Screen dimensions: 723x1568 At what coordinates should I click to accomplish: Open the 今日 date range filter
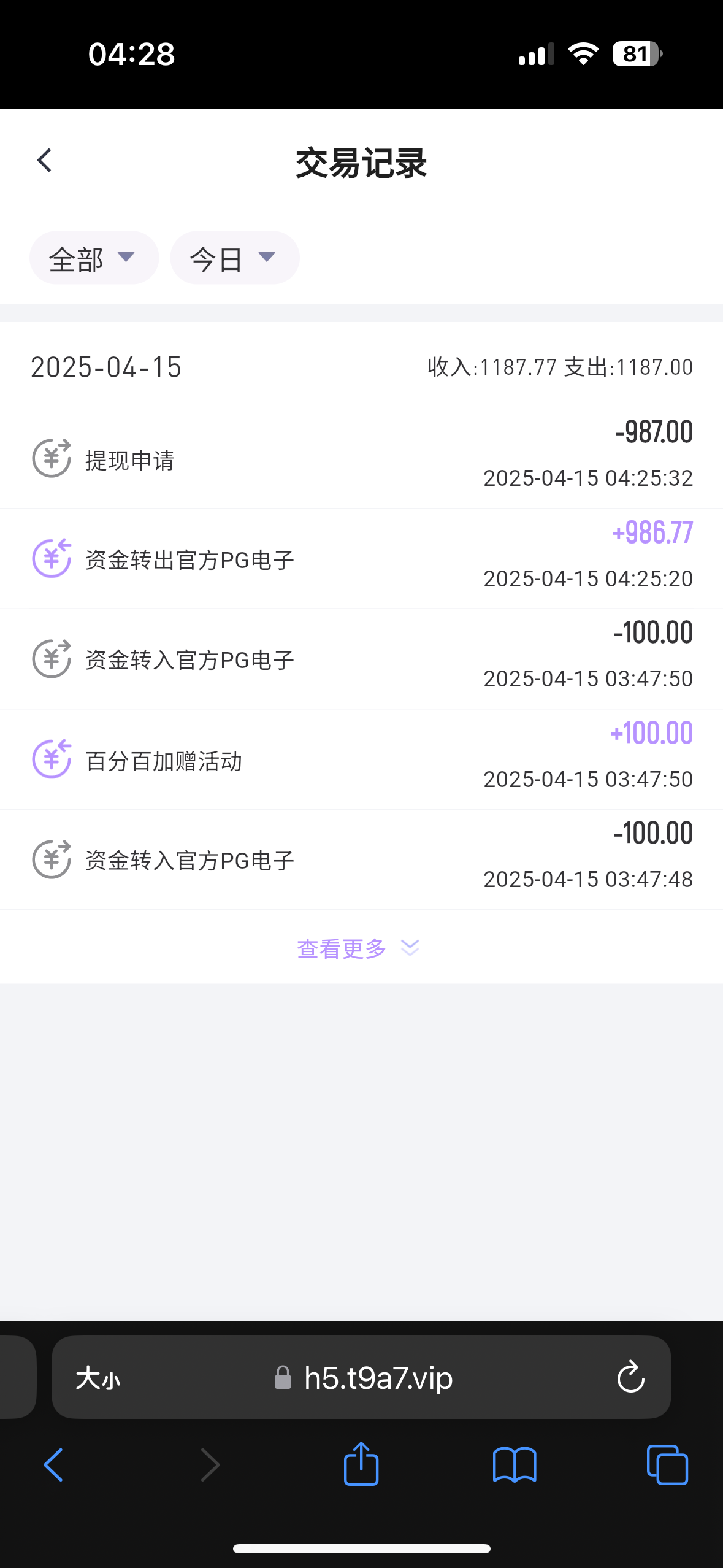[x=234, y=258]
